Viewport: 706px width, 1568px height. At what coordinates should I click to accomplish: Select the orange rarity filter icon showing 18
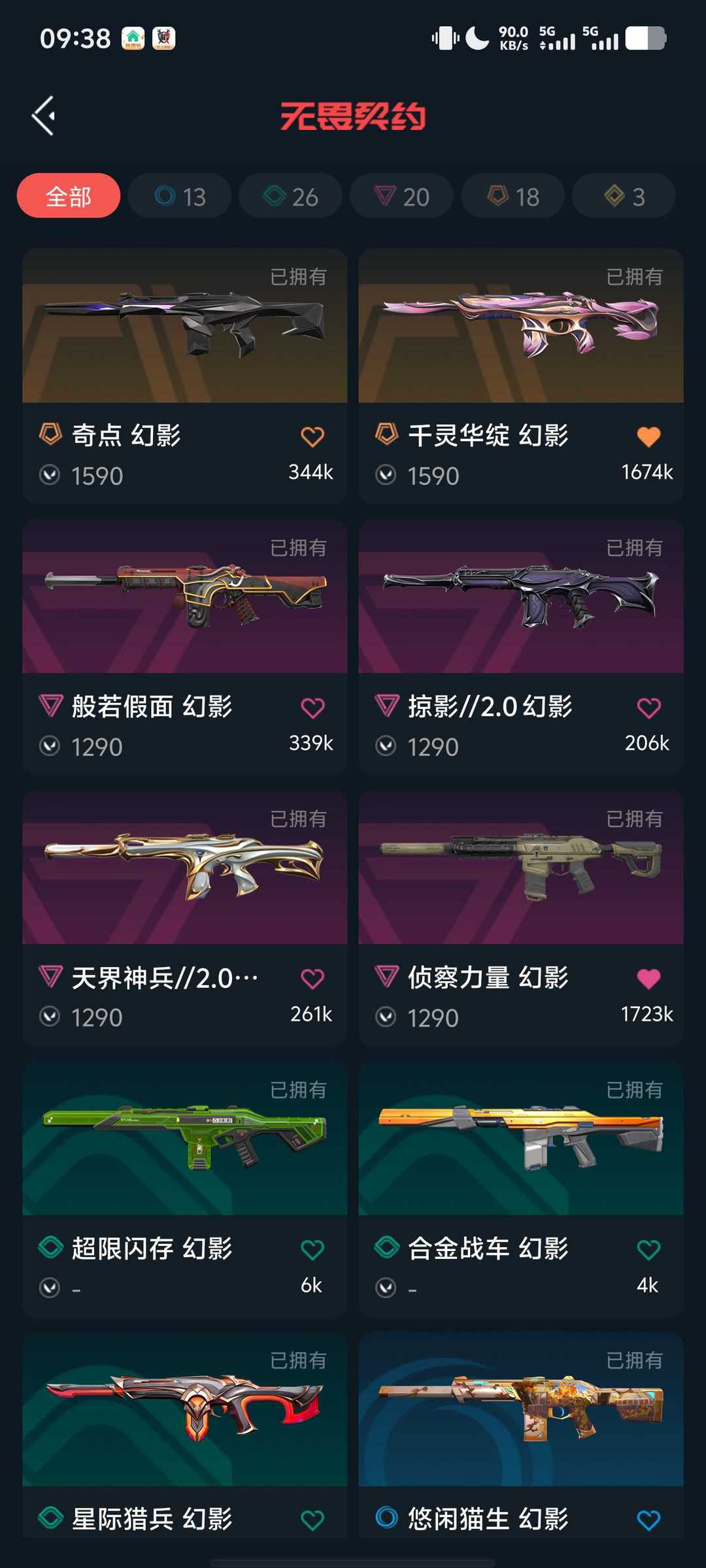(x=499, y=195)
